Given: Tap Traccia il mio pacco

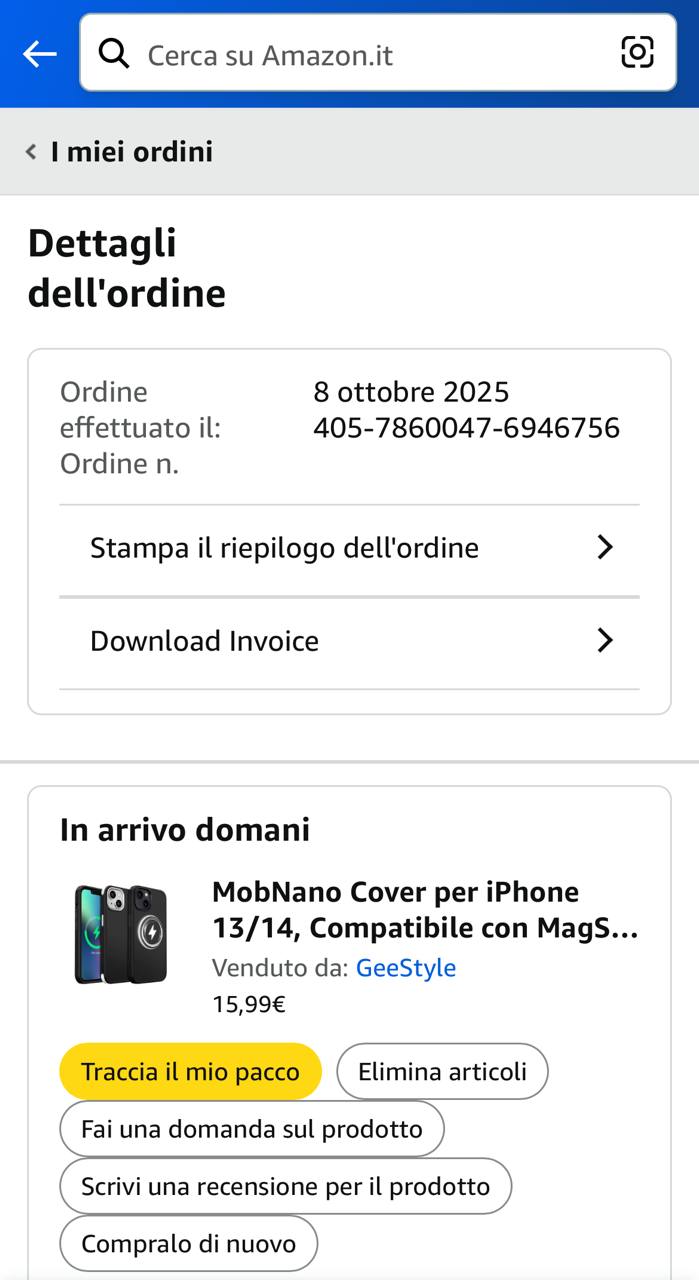Looking at the screenshot, I should [x=190, y=1072].
